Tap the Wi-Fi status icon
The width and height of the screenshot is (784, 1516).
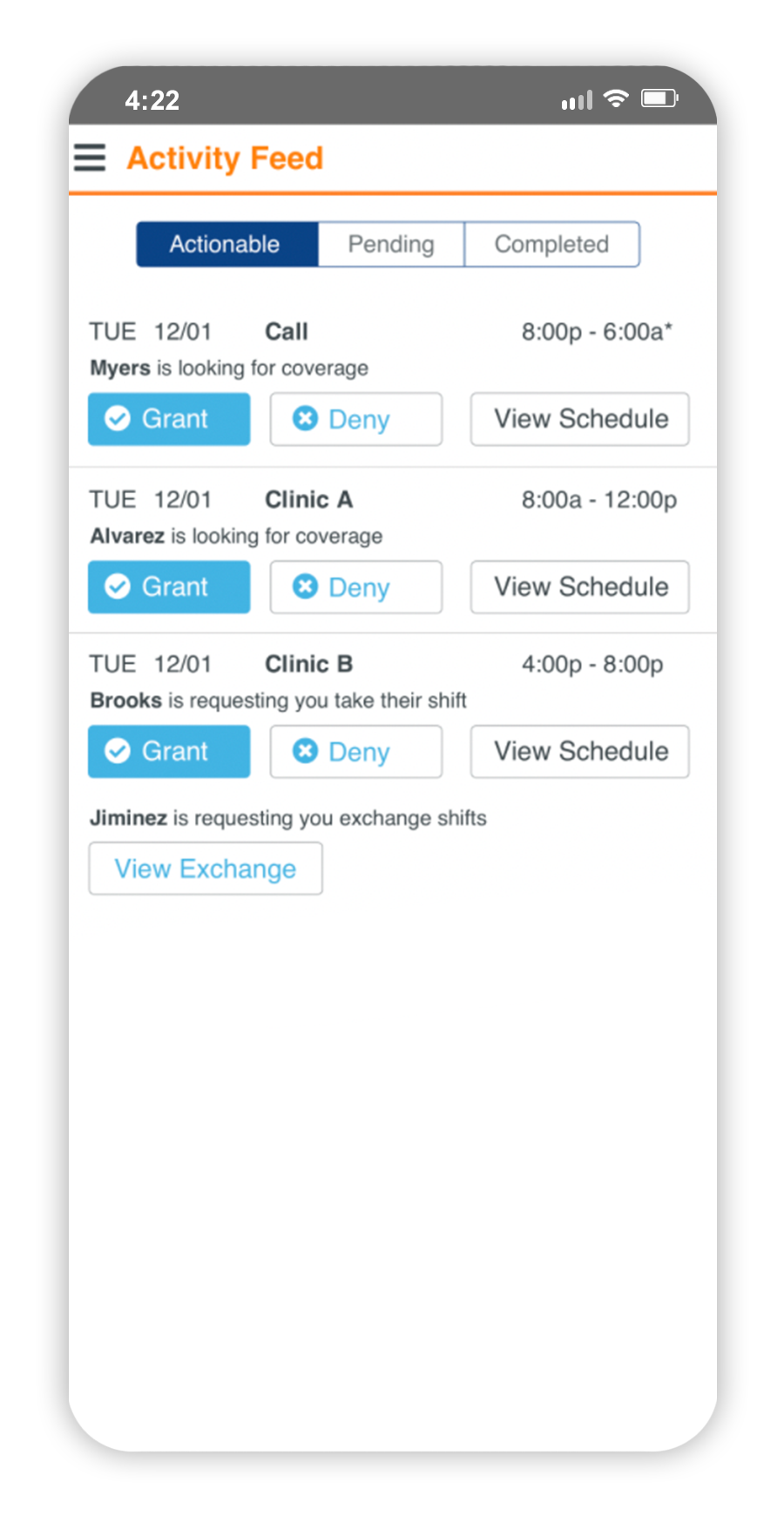pyautogui.click(x=617, y=99)
